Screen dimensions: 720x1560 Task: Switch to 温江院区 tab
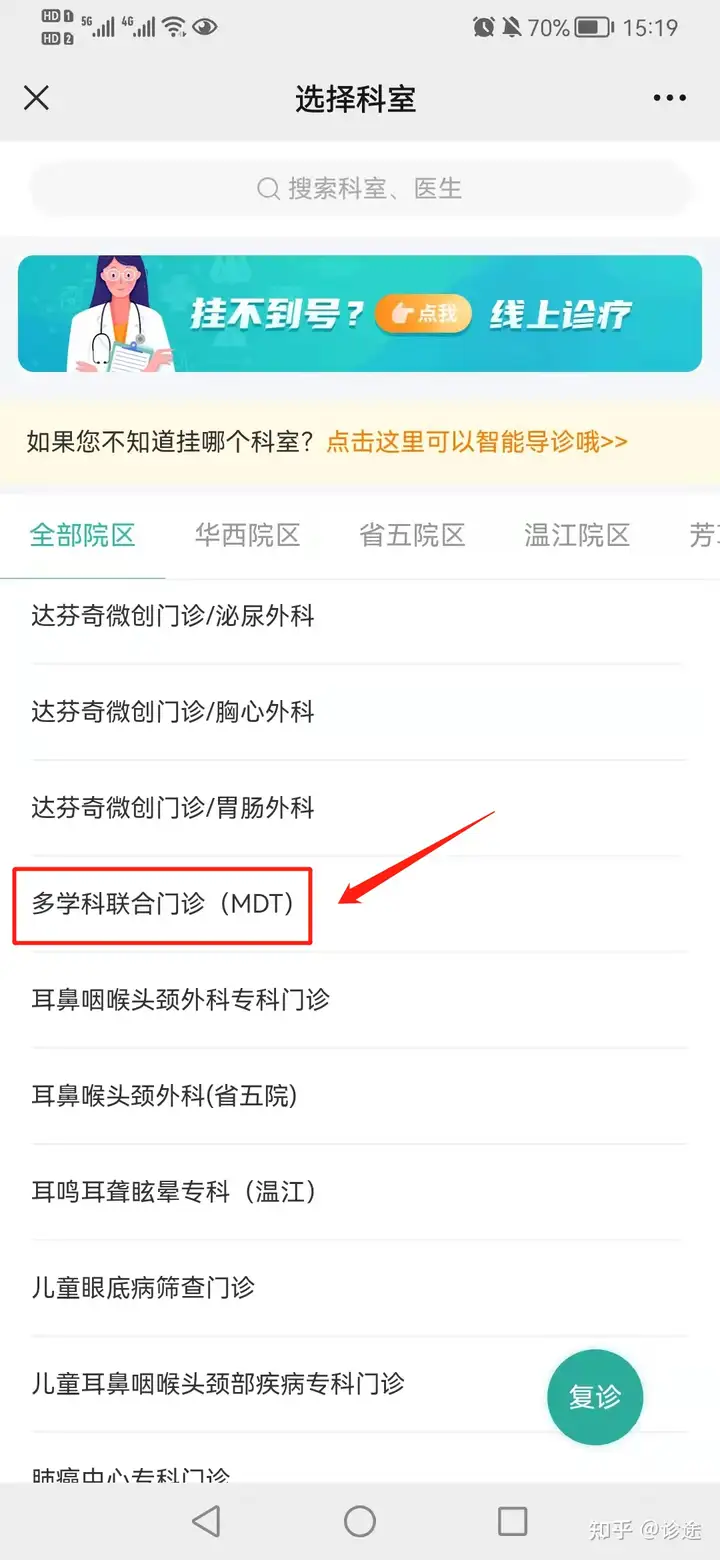point(577,535)
